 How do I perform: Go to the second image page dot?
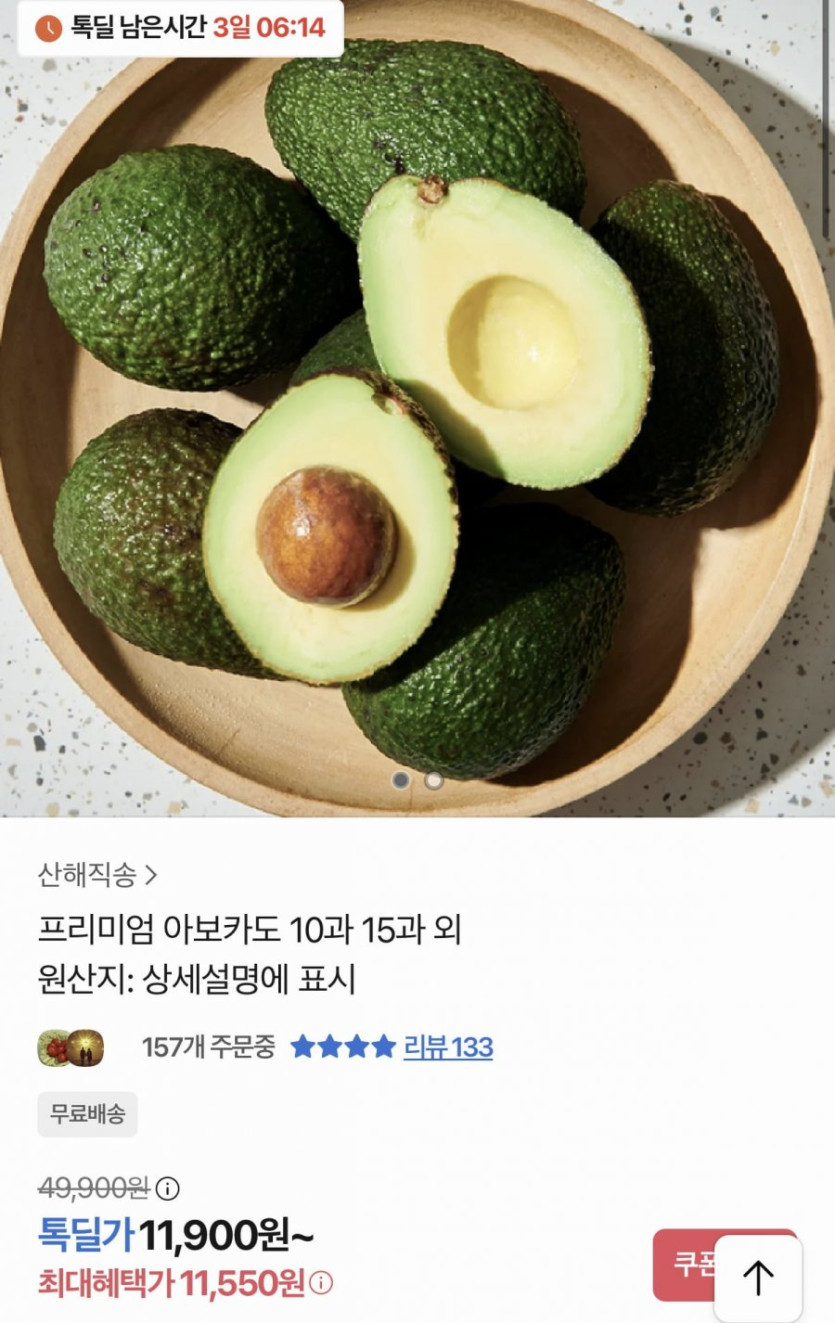point(433,780)
